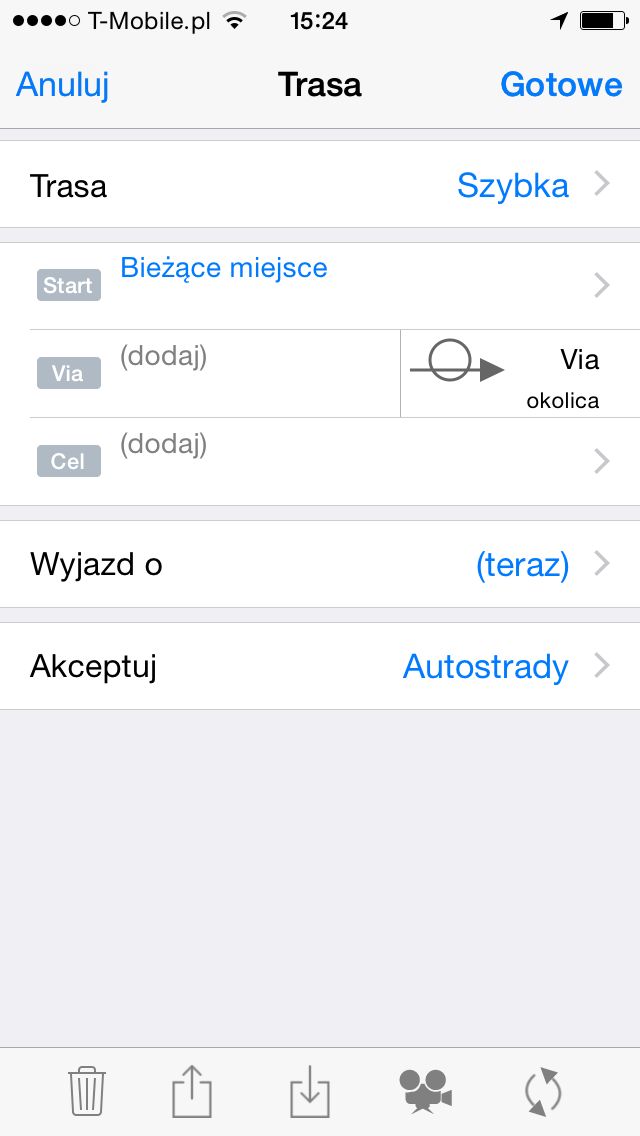Tap the download/import icon in toolbar
The image size is (640, 1136).
coord(309,1091)
